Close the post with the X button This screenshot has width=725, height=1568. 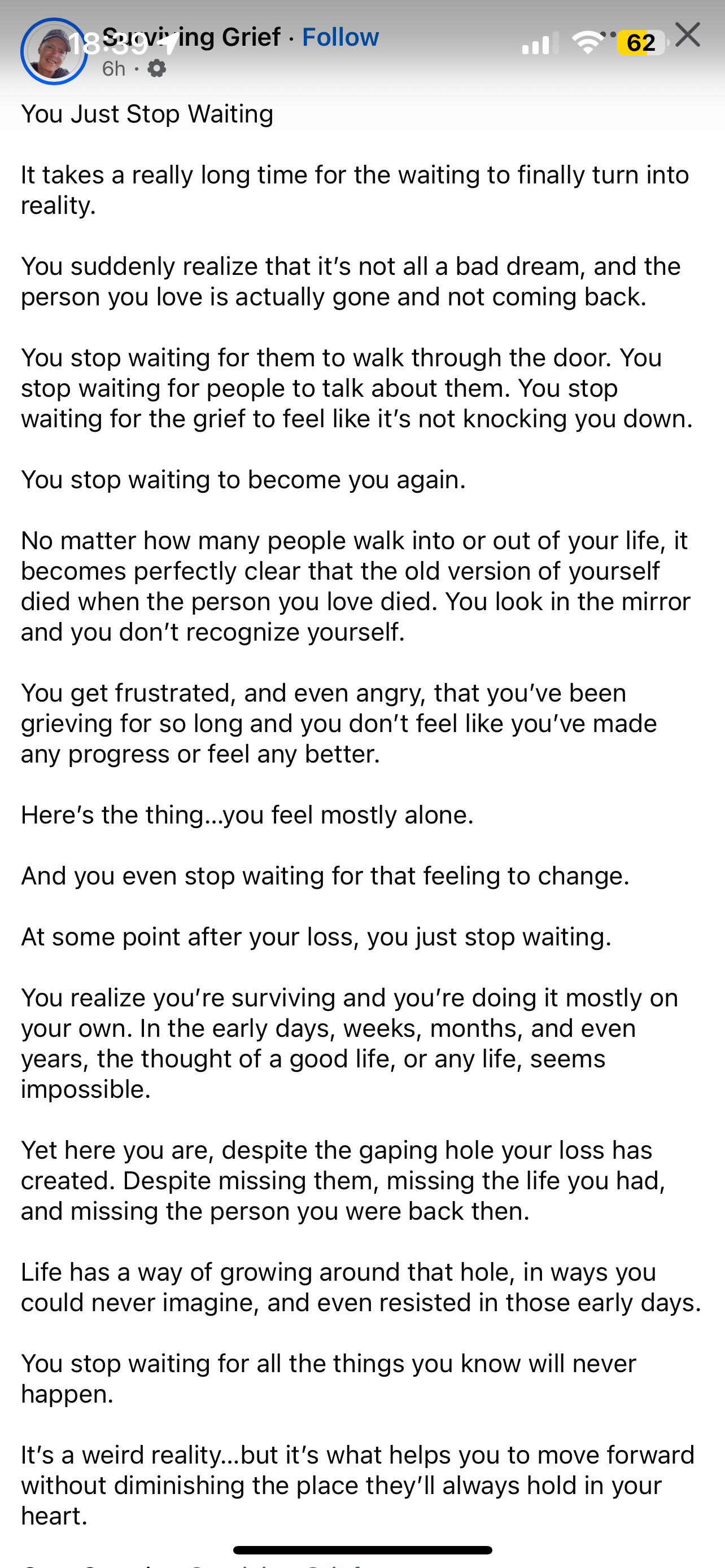[x=687, y=36]
